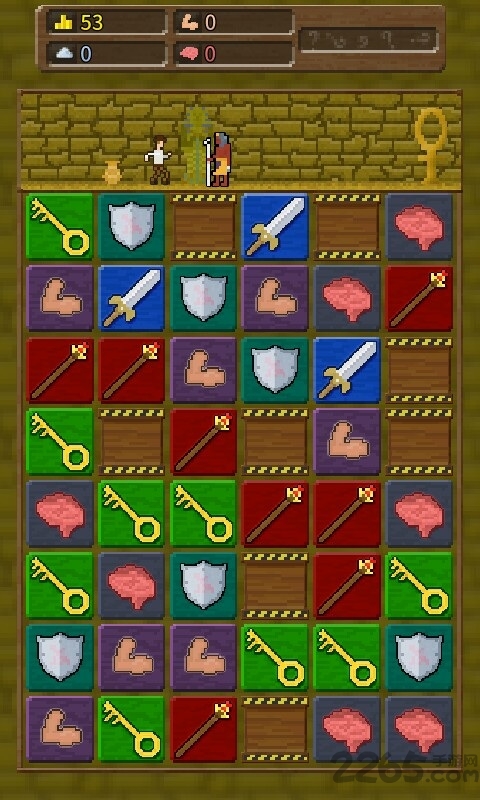Tap the empty item slot bar
The image size is (480, 800).
coord(368,40)
